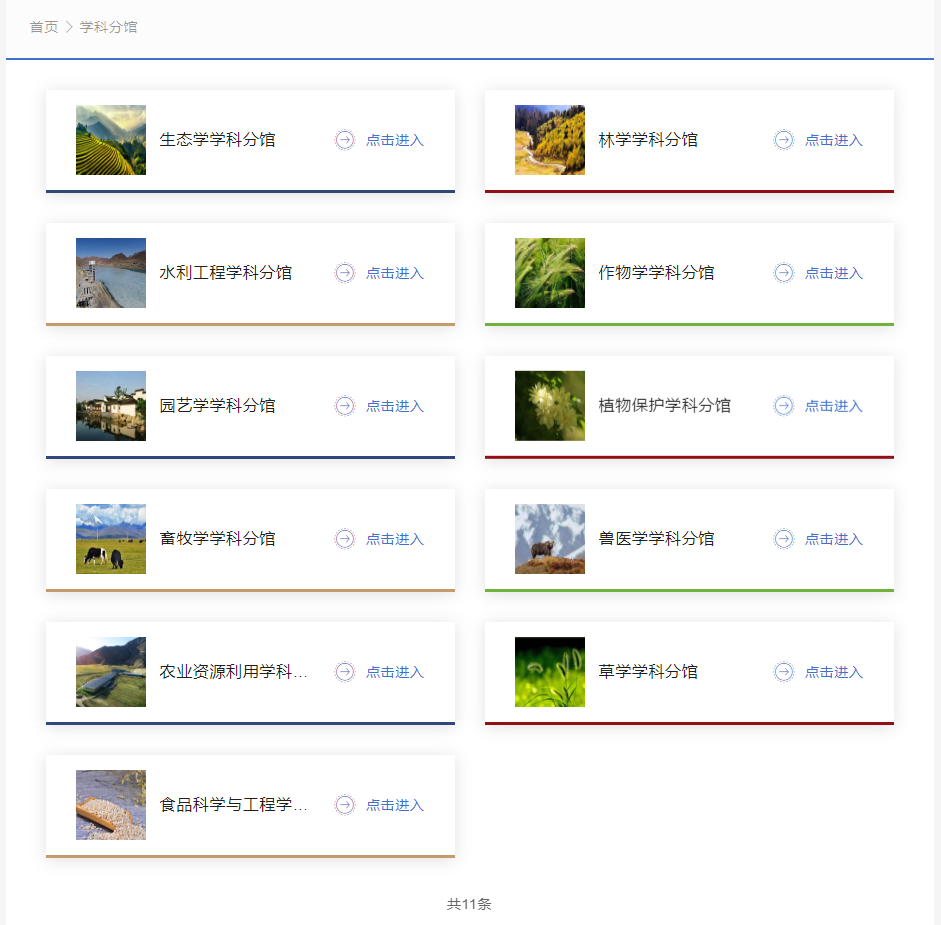Go to 首页 in breadcrumb
Screen dimensions: 941x925
[44, 27]
